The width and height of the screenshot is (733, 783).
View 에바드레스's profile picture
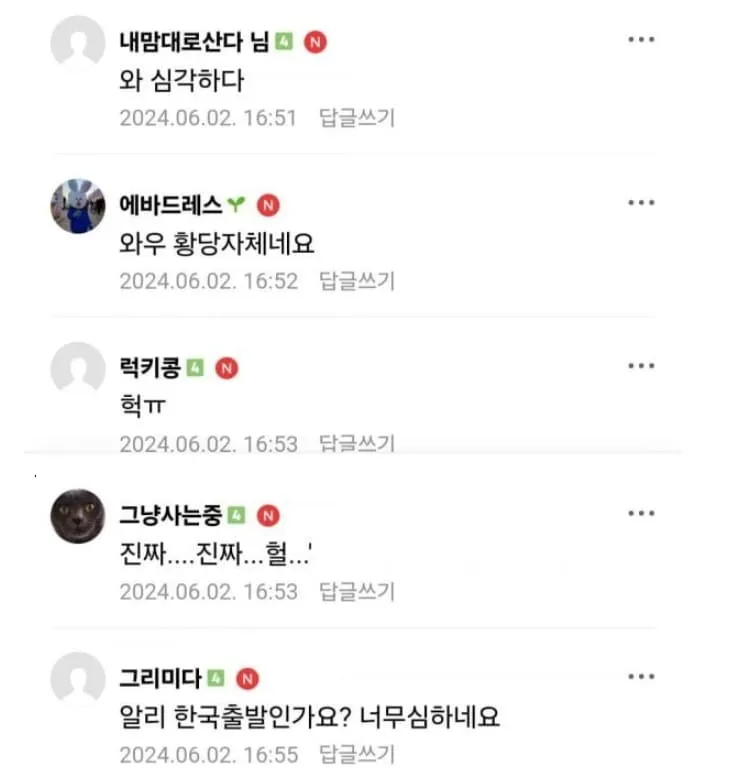(78, 206)
